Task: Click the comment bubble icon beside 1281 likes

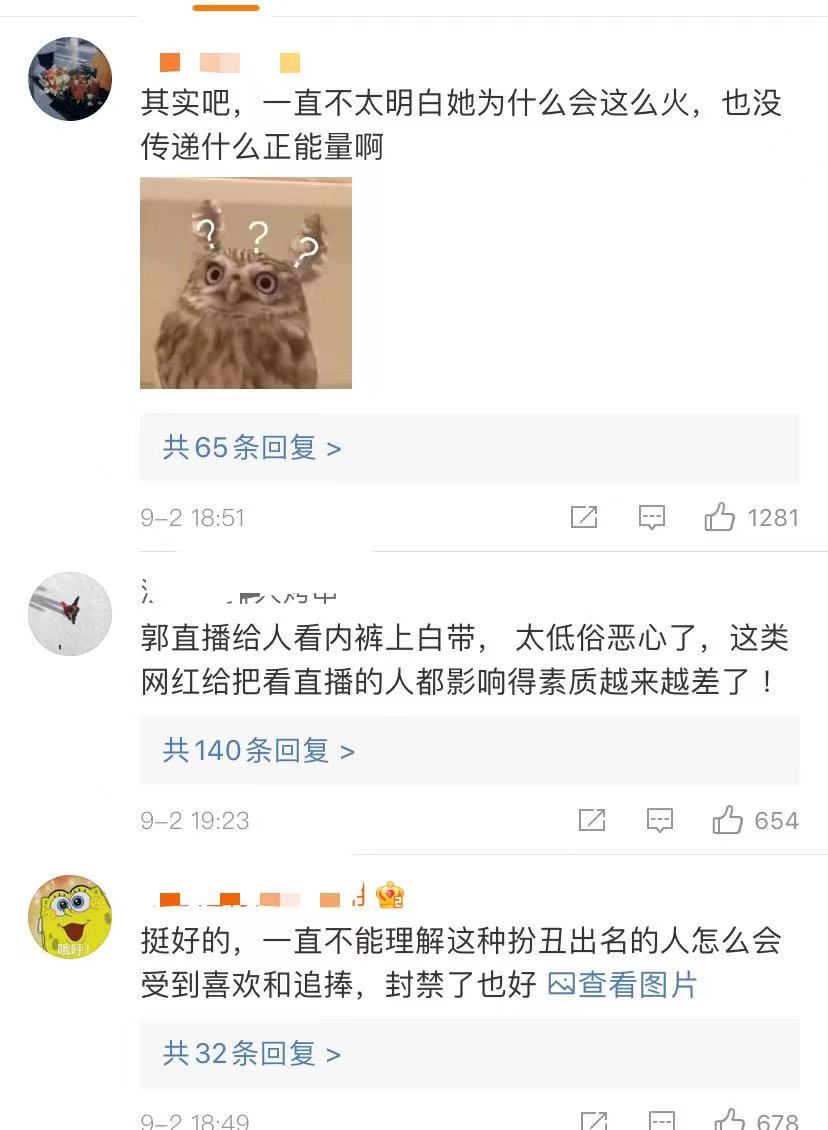Action: tap(651, 517)
